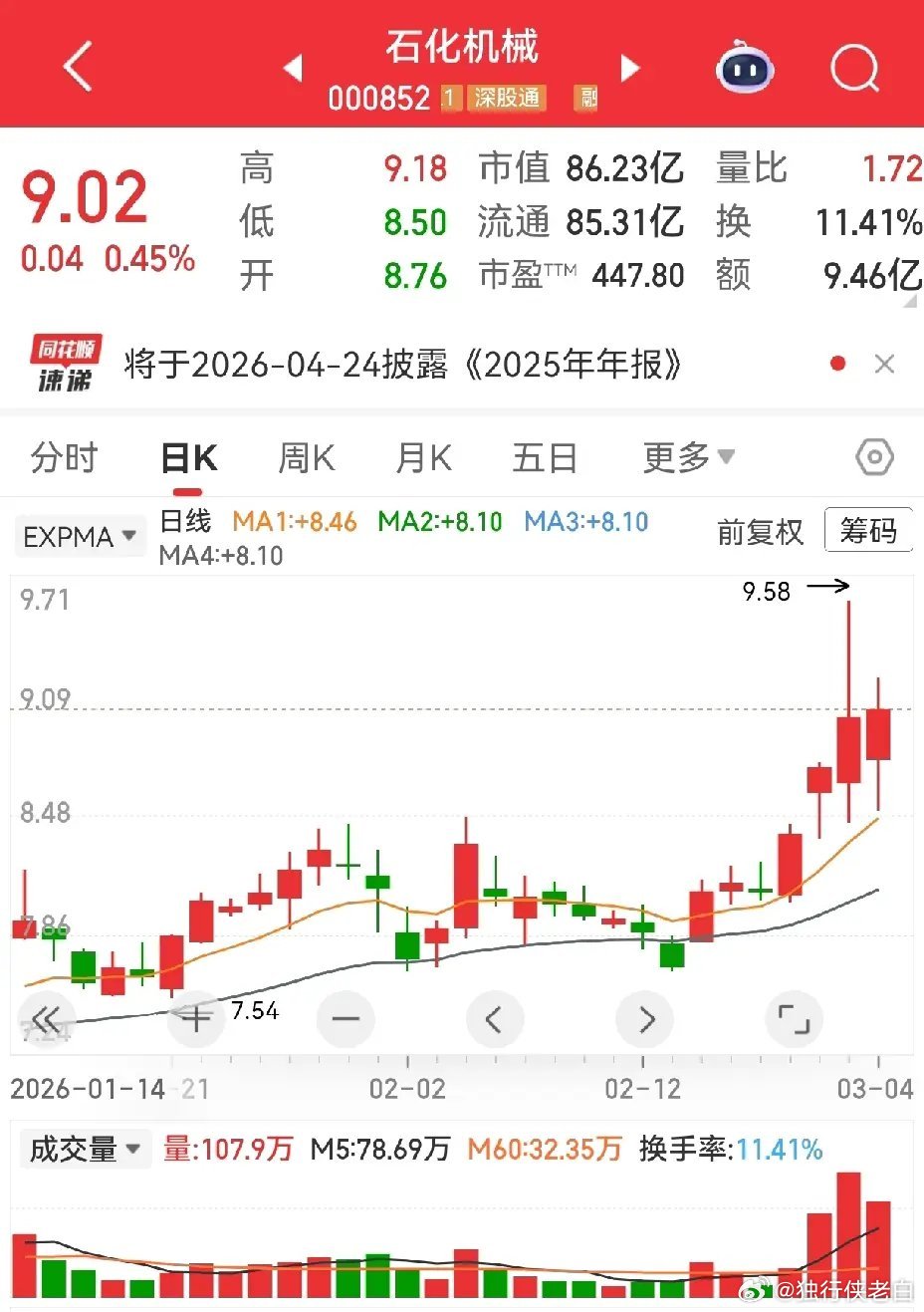Go back using the top-left arrow
The image size is (924, 1312).
(78, 68)
